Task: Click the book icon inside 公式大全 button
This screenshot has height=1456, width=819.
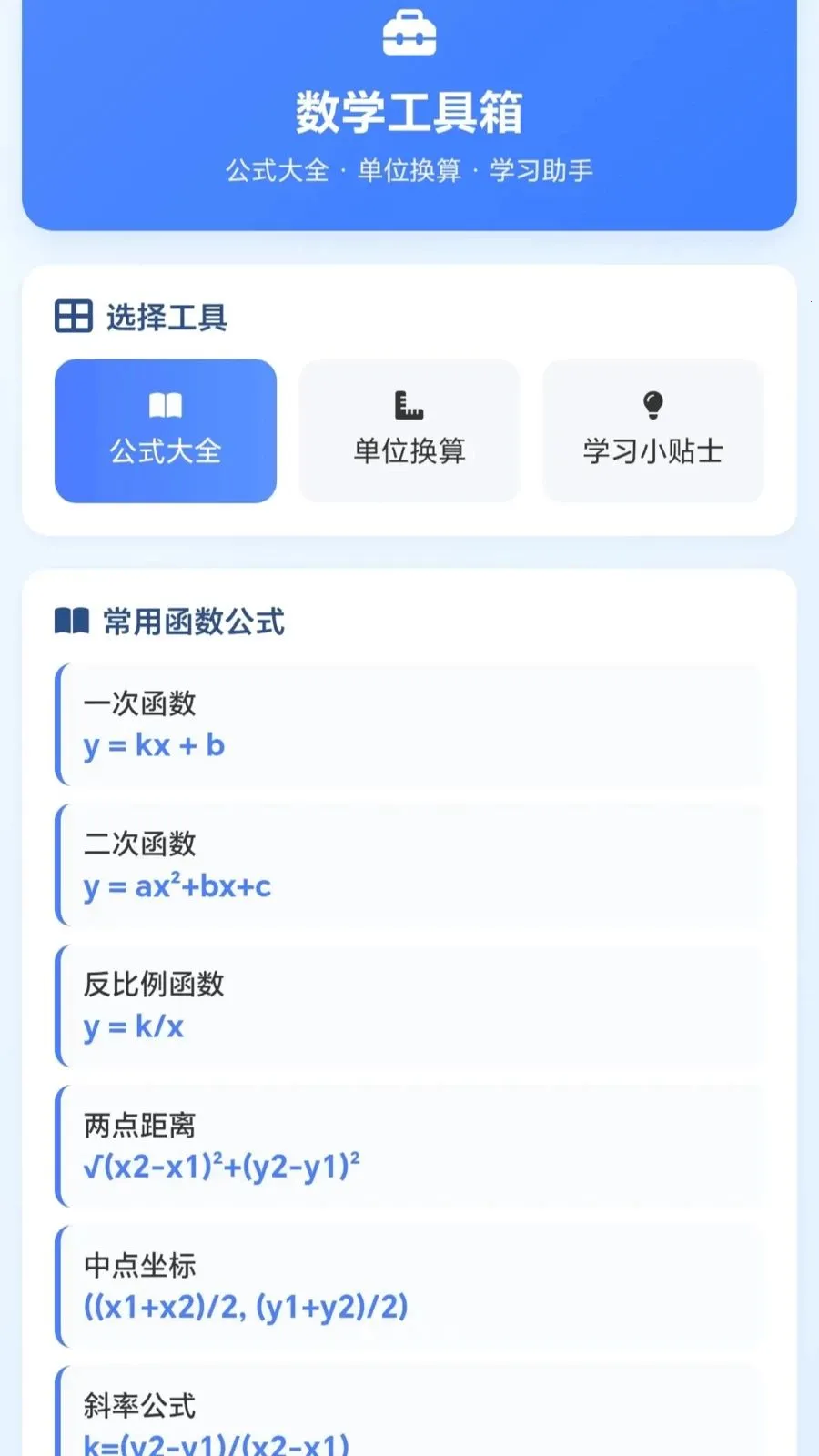Action: [165, 404]
